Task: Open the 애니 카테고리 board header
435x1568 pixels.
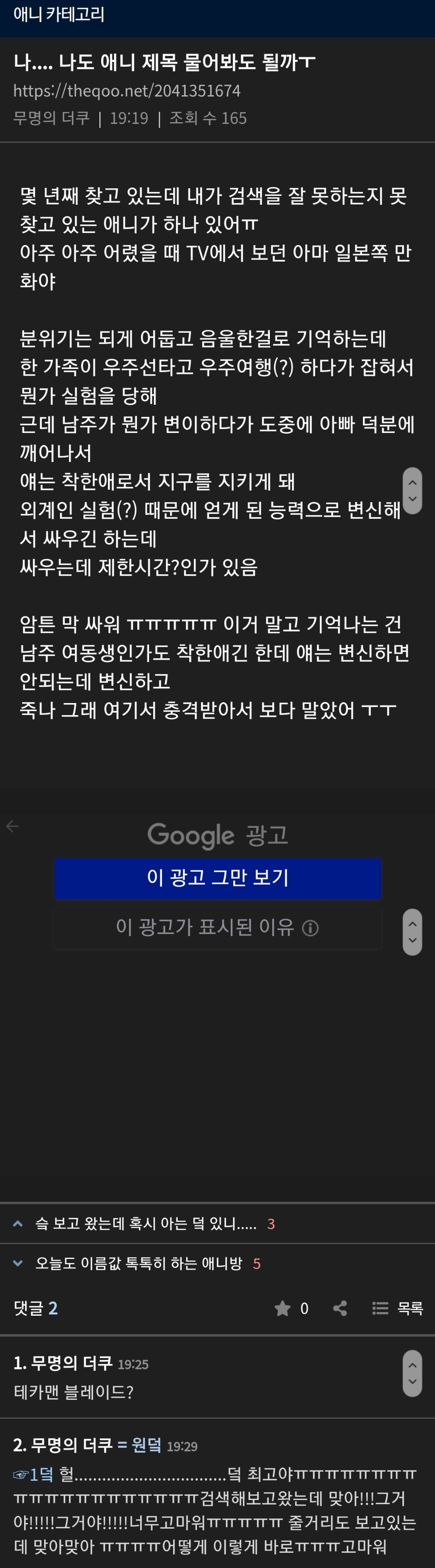Action: (59, 15)
